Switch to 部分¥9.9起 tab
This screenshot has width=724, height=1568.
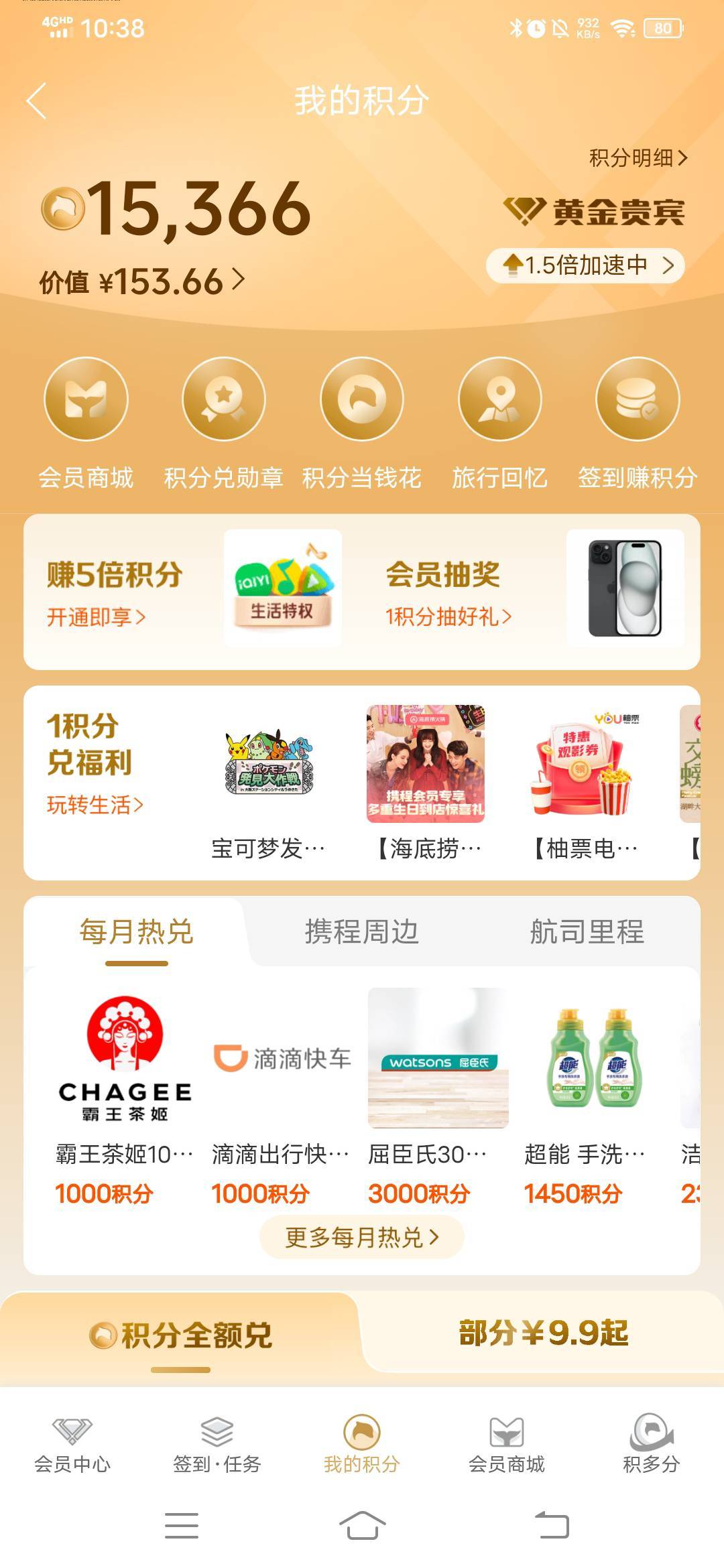(x=543, y=1333)
